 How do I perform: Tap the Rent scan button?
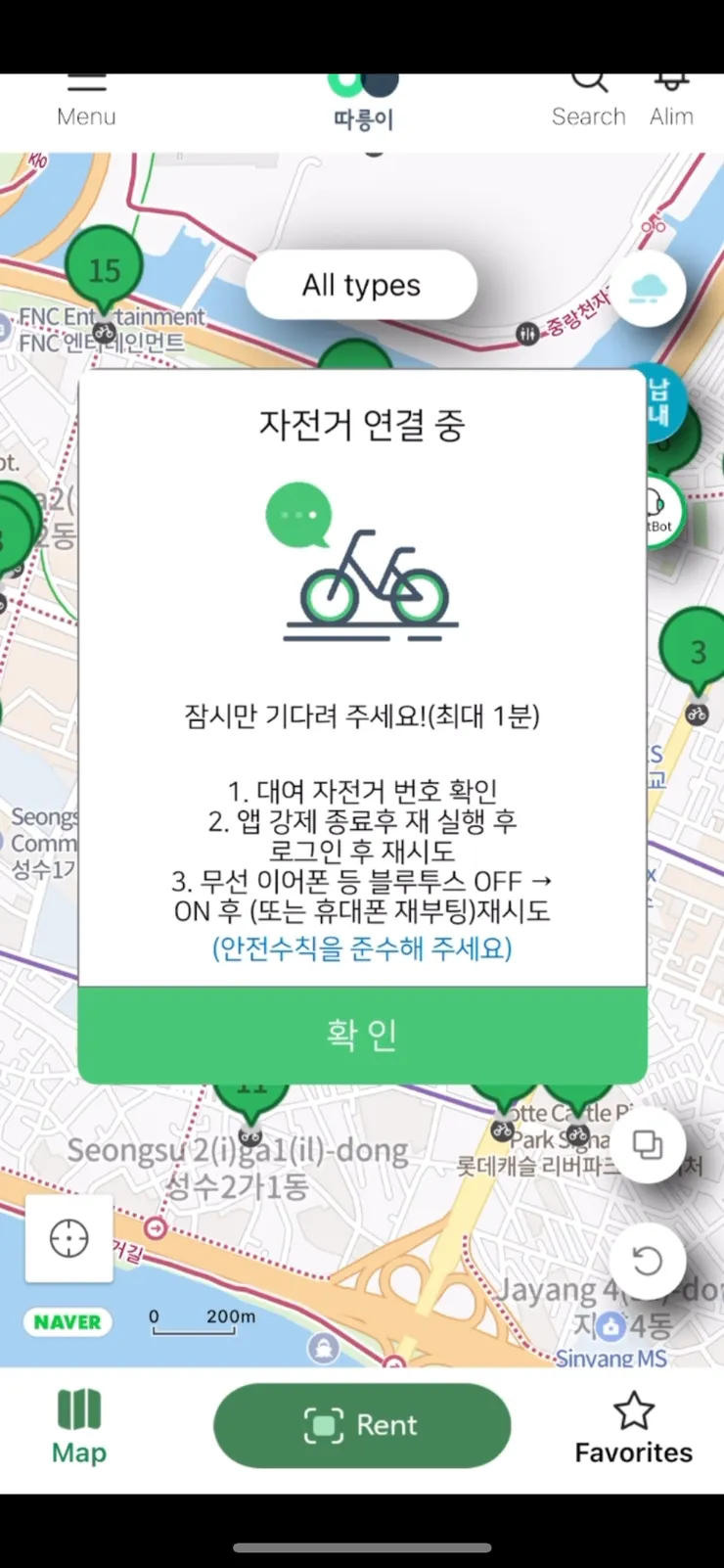(x=362, y=1425)
